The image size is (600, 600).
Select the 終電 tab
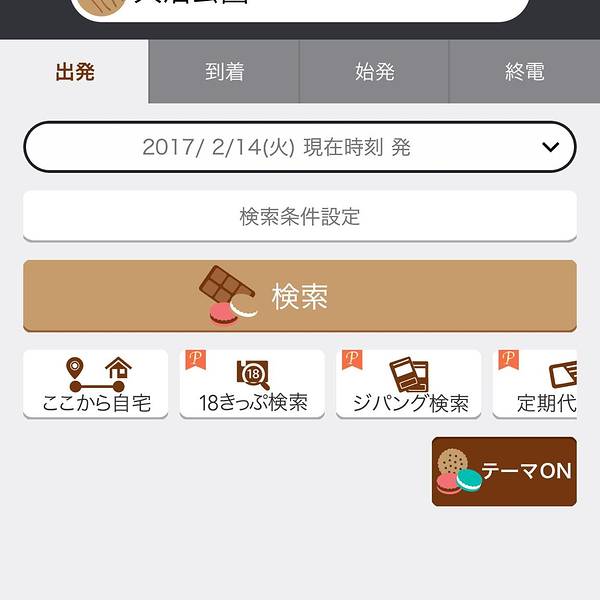[x=524, y=72]
